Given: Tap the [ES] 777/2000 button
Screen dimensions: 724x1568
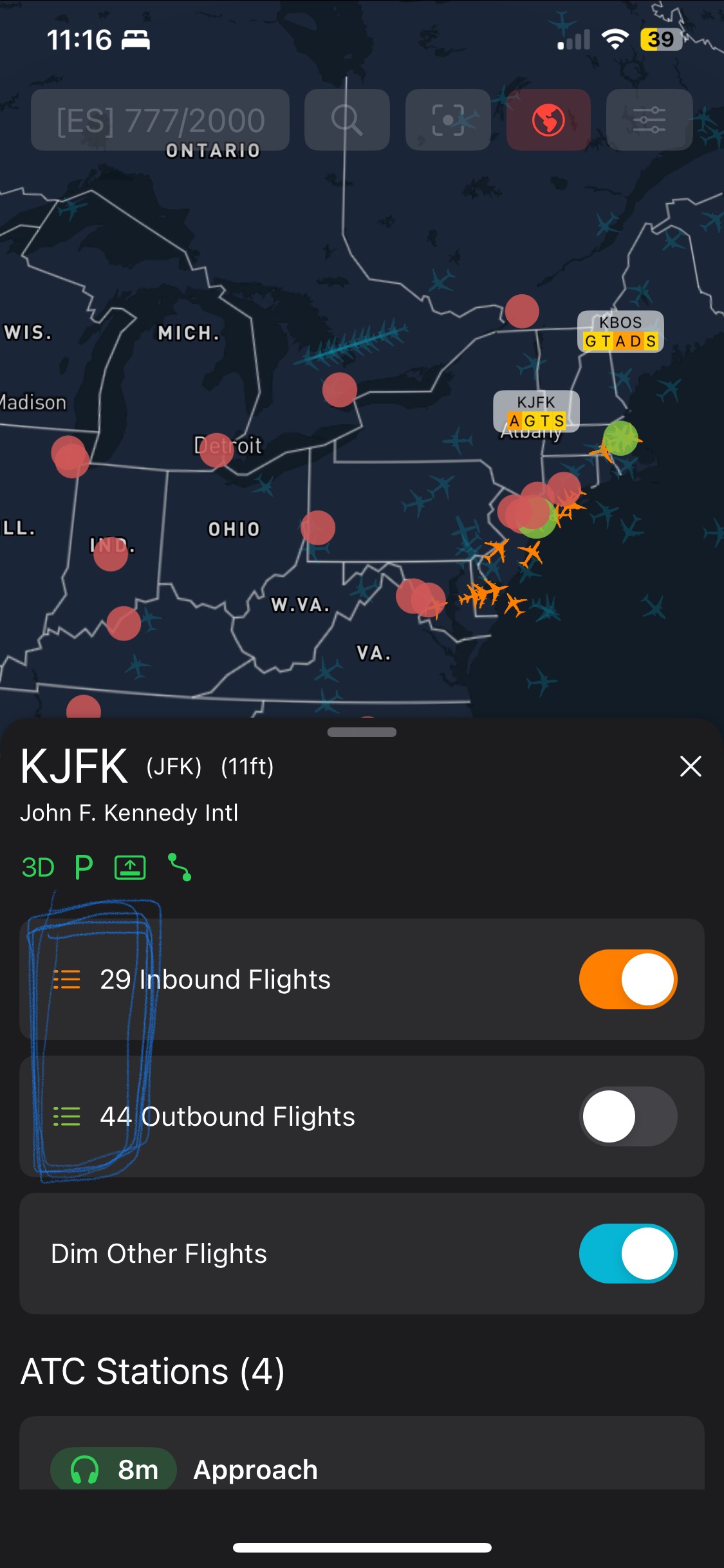Looking at the screenshot, I should (x=160, y=120).
